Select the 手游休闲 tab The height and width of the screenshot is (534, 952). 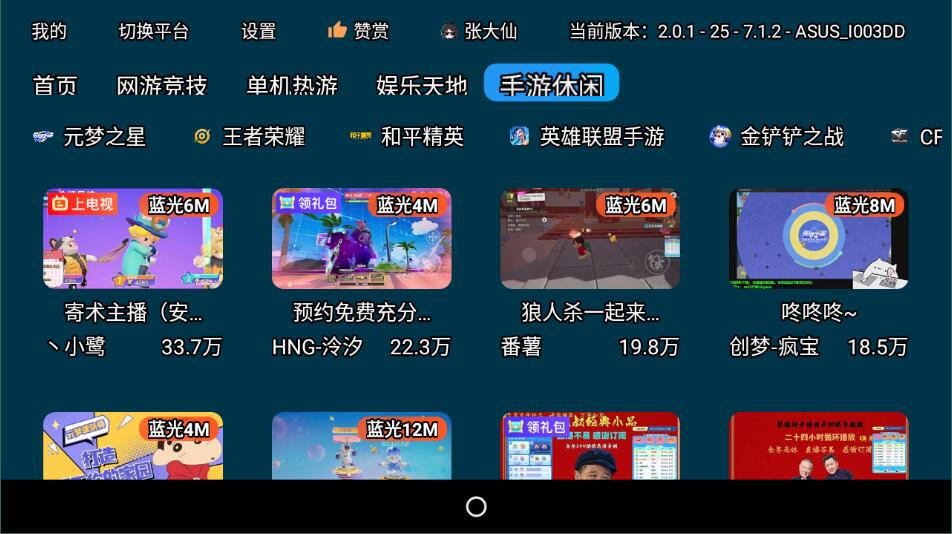click(x=551, y=84)
